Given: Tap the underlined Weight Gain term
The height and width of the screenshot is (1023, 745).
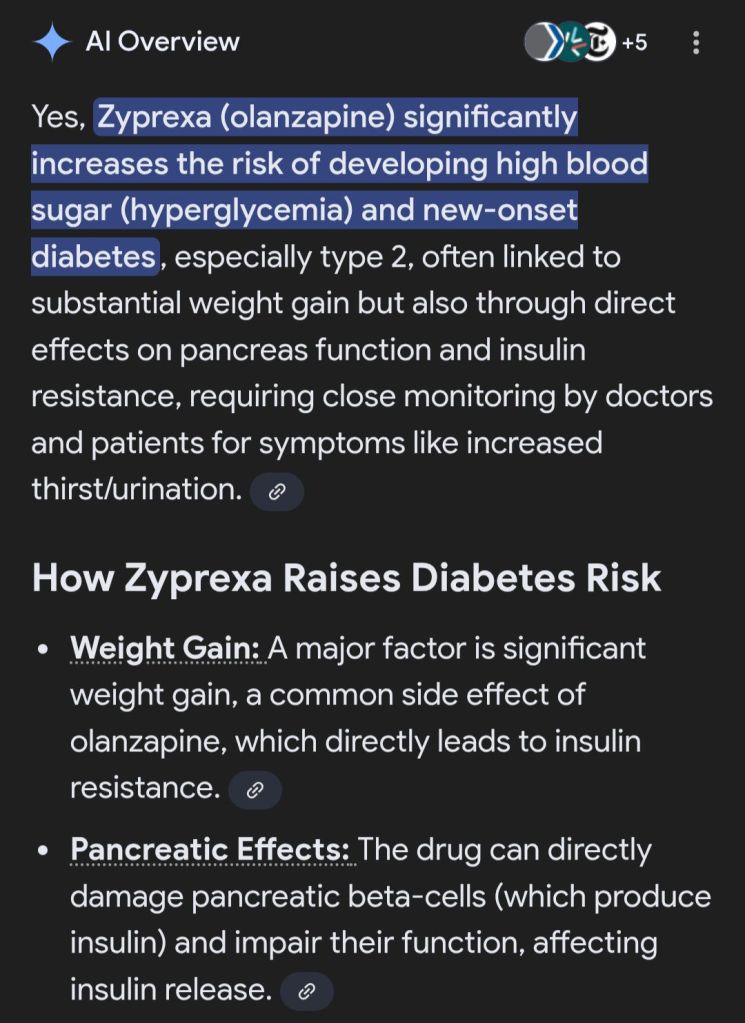Looking at the screenshot, I should [x=166, y=648].
